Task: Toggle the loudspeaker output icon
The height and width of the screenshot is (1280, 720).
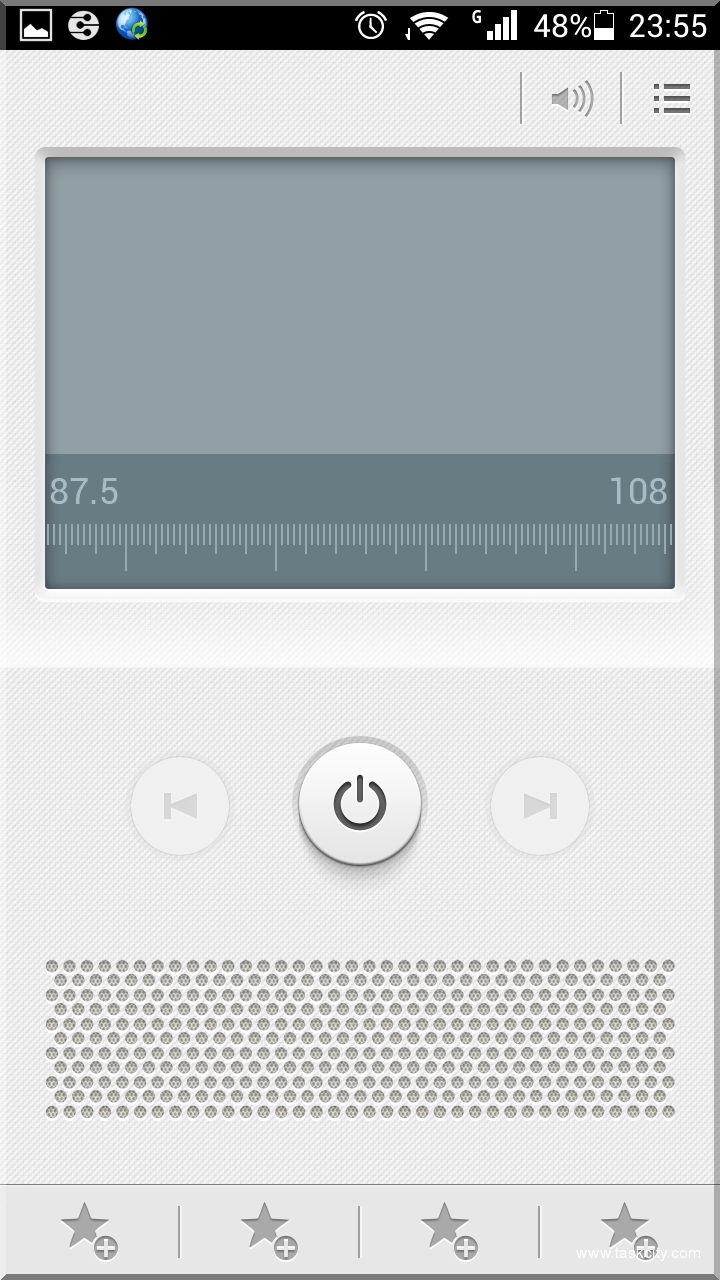Action: click(x=570, y=98)
